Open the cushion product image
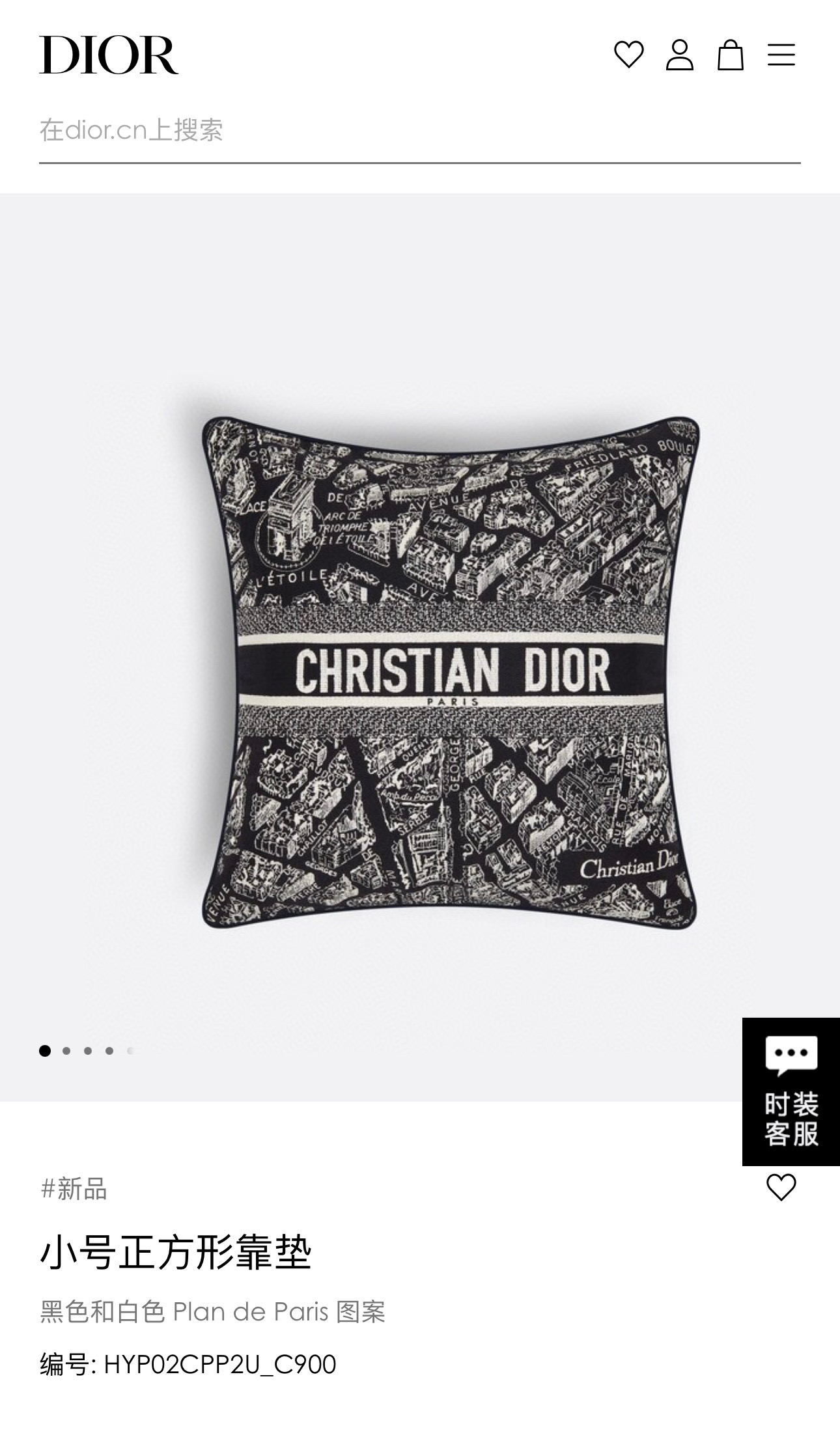Viewport: 840px width, 1437px height. click(x=450, y=672)
